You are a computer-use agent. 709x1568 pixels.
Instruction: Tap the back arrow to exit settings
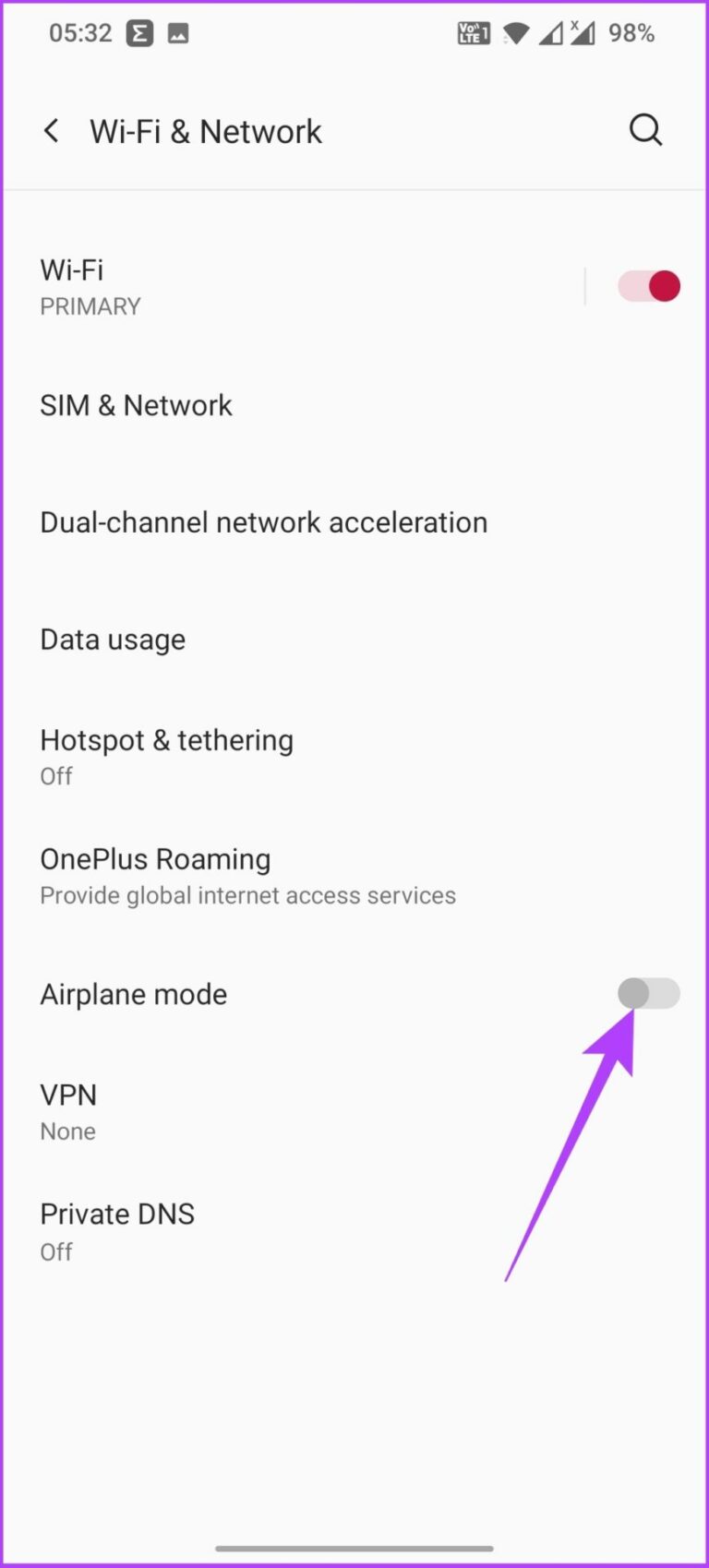point(52,130)
